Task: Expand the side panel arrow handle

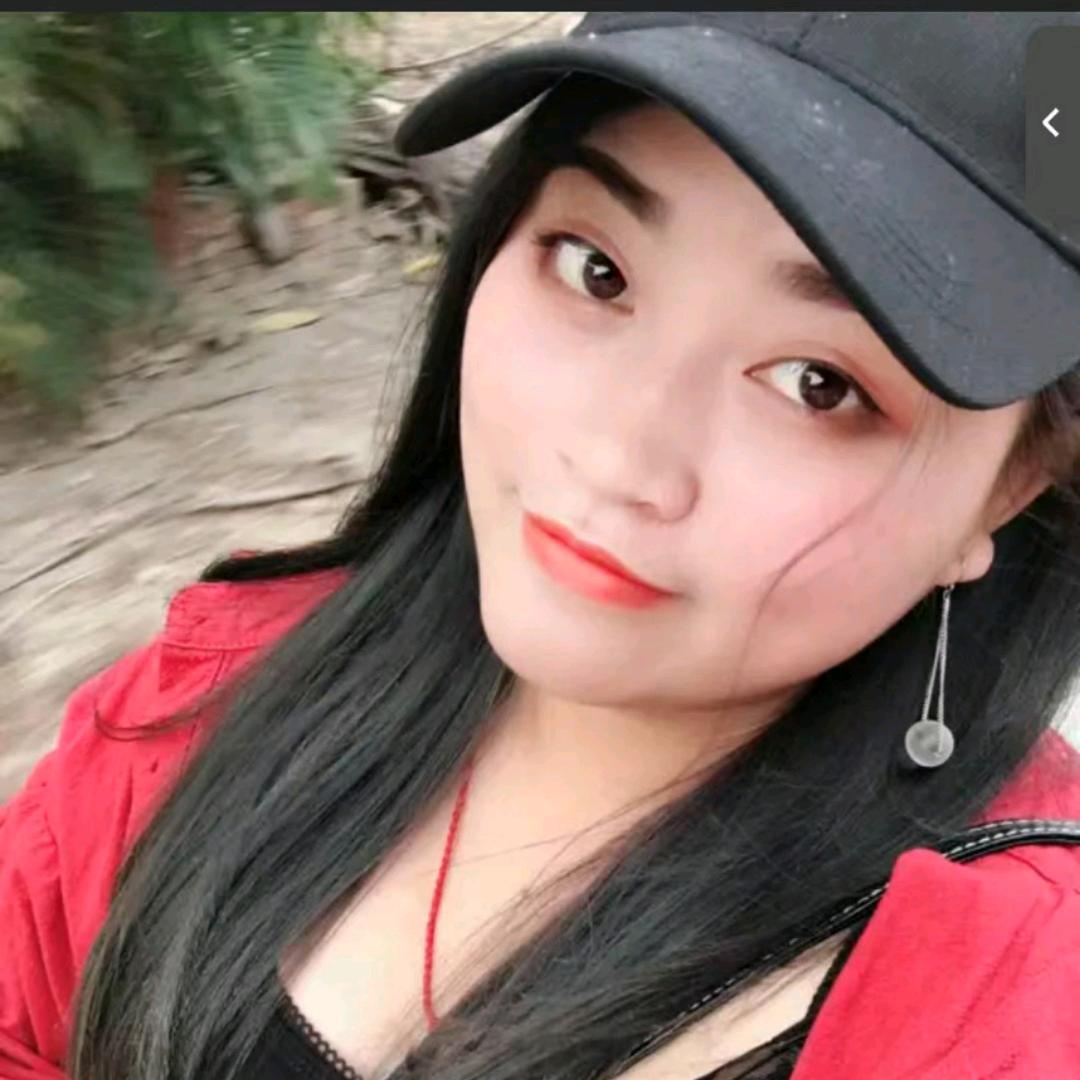Action: [1052, 123]
